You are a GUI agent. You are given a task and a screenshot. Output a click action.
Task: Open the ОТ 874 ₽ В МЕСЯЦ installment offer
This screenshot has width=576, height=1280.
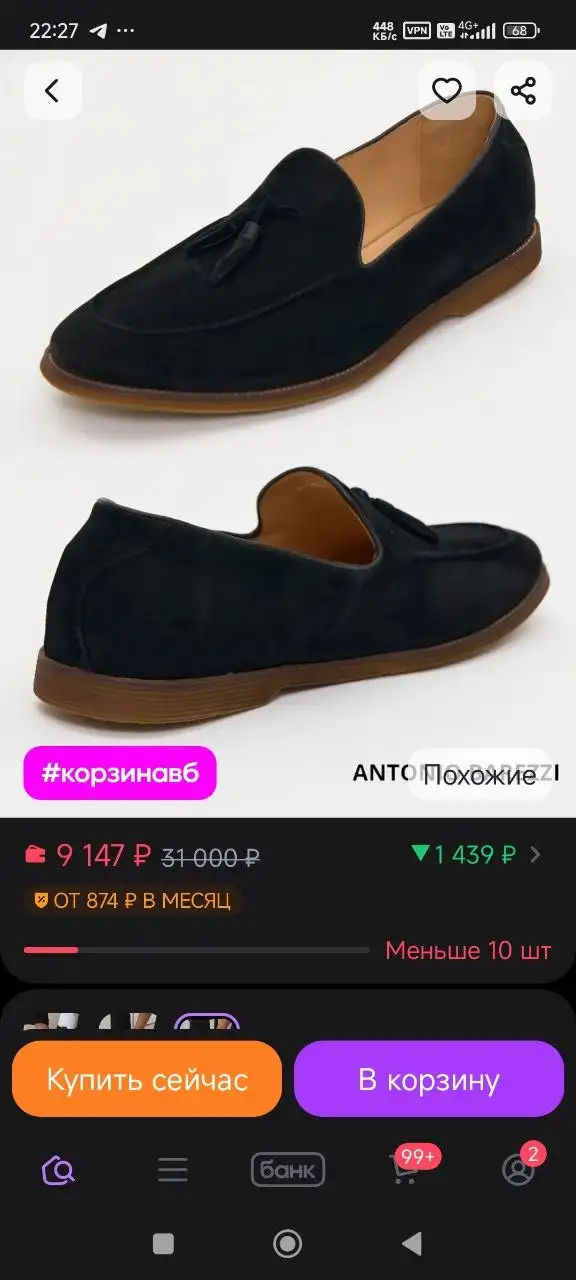pos(132,901)
